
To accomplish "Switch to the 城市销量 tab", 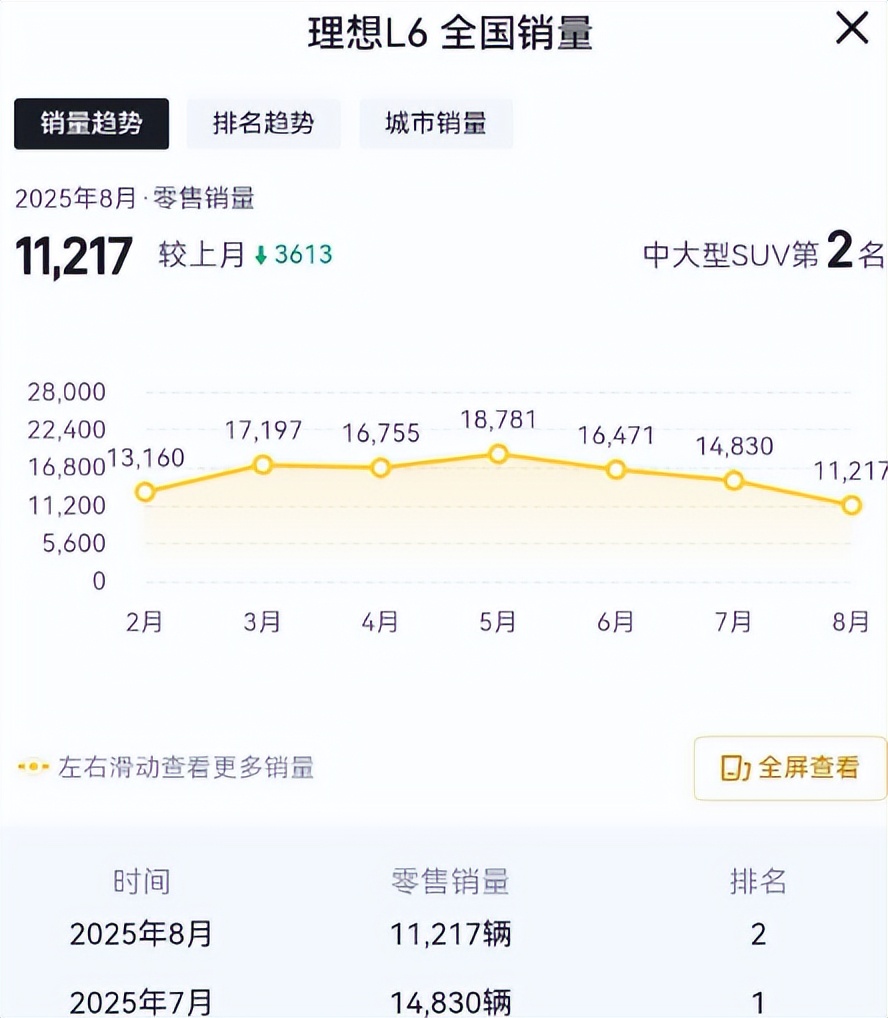I will [x=436, y=123].
